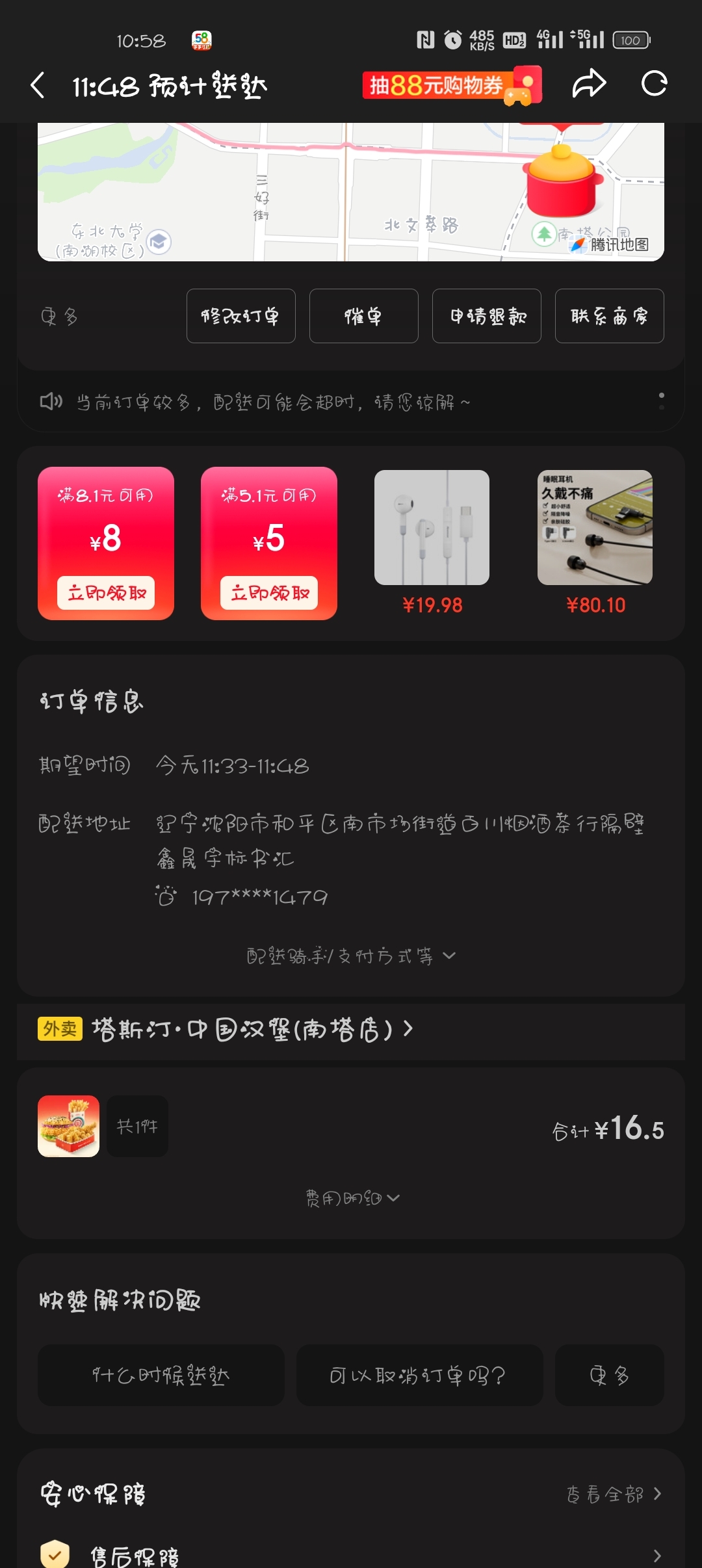Viewport: 702px width, 1568px height.
Task: Contact the merchant via 联系商家
Action: (x=609, y=316)
